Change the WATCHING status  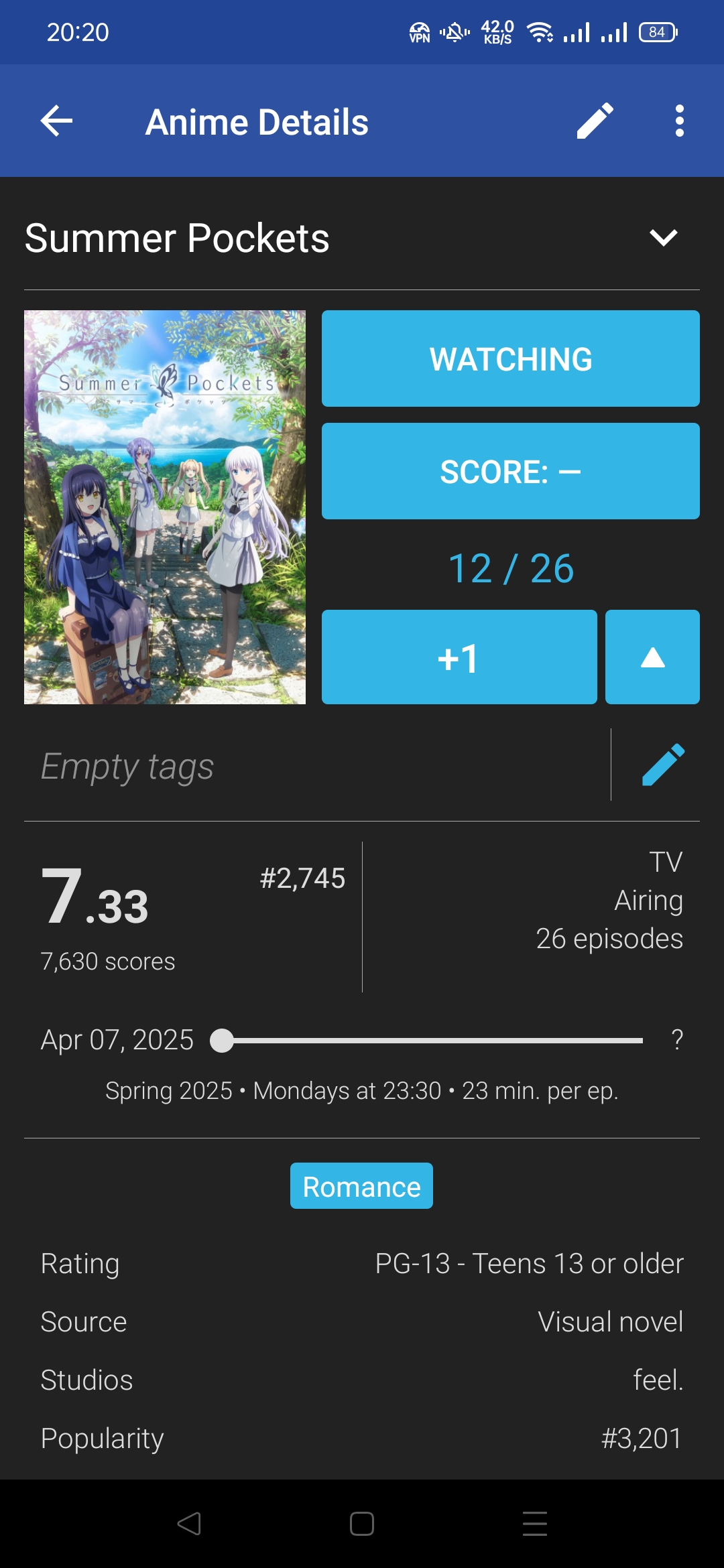point(510,358)
